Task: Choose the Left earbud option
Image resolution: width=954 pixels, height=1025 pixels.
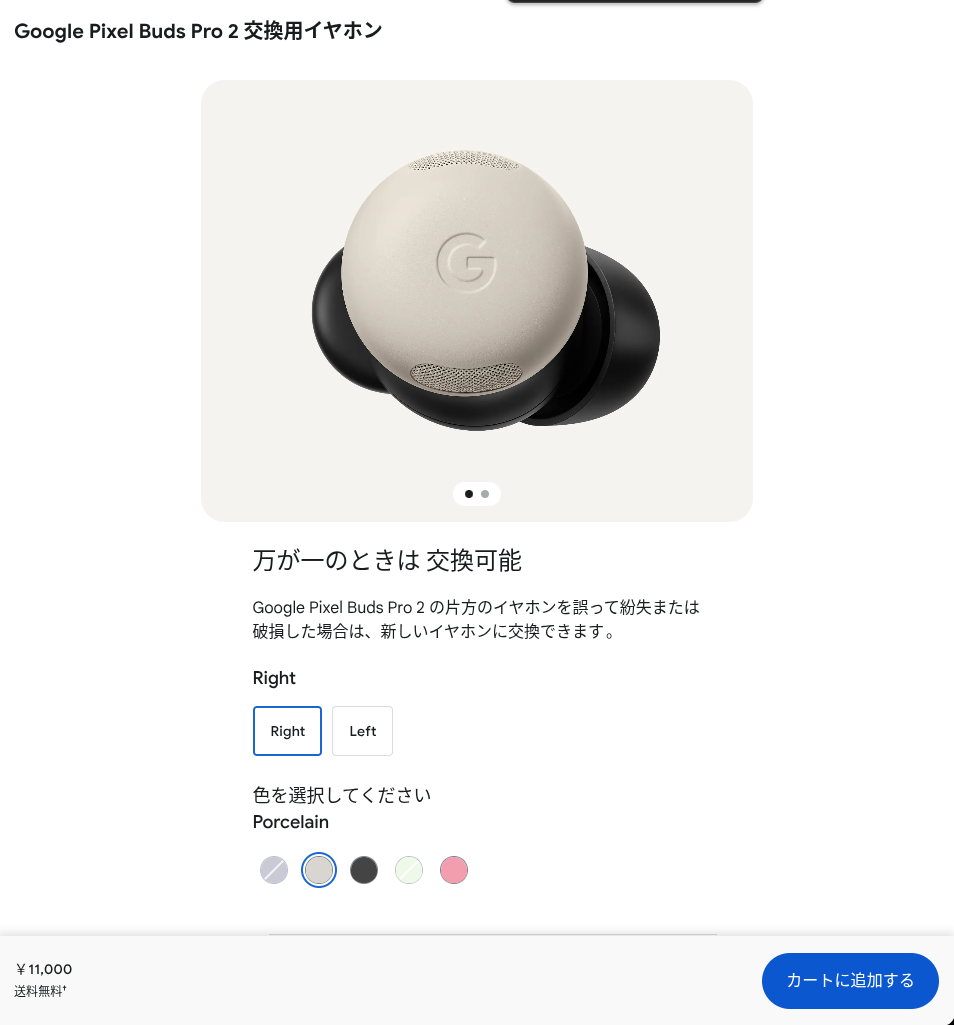Action: 362,731
